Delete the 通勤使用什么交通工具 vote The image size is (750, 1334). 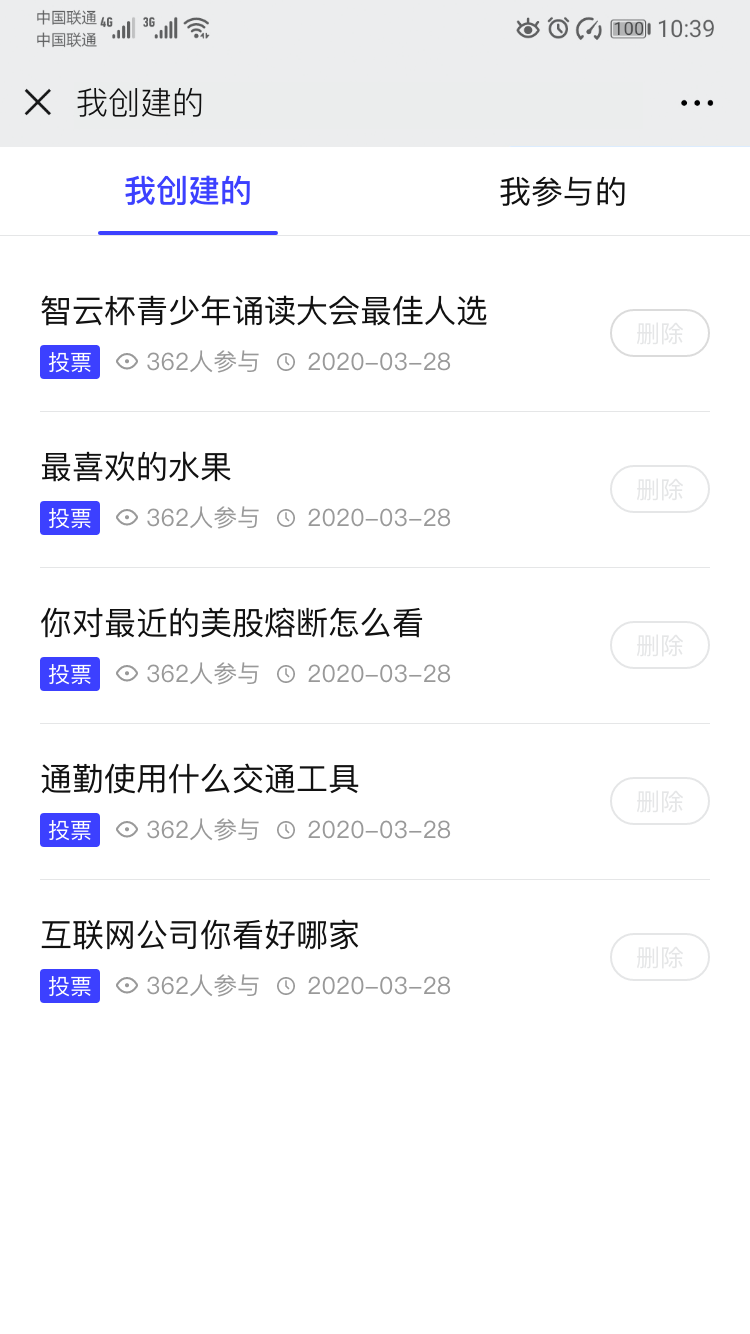[x=660, y=801]
